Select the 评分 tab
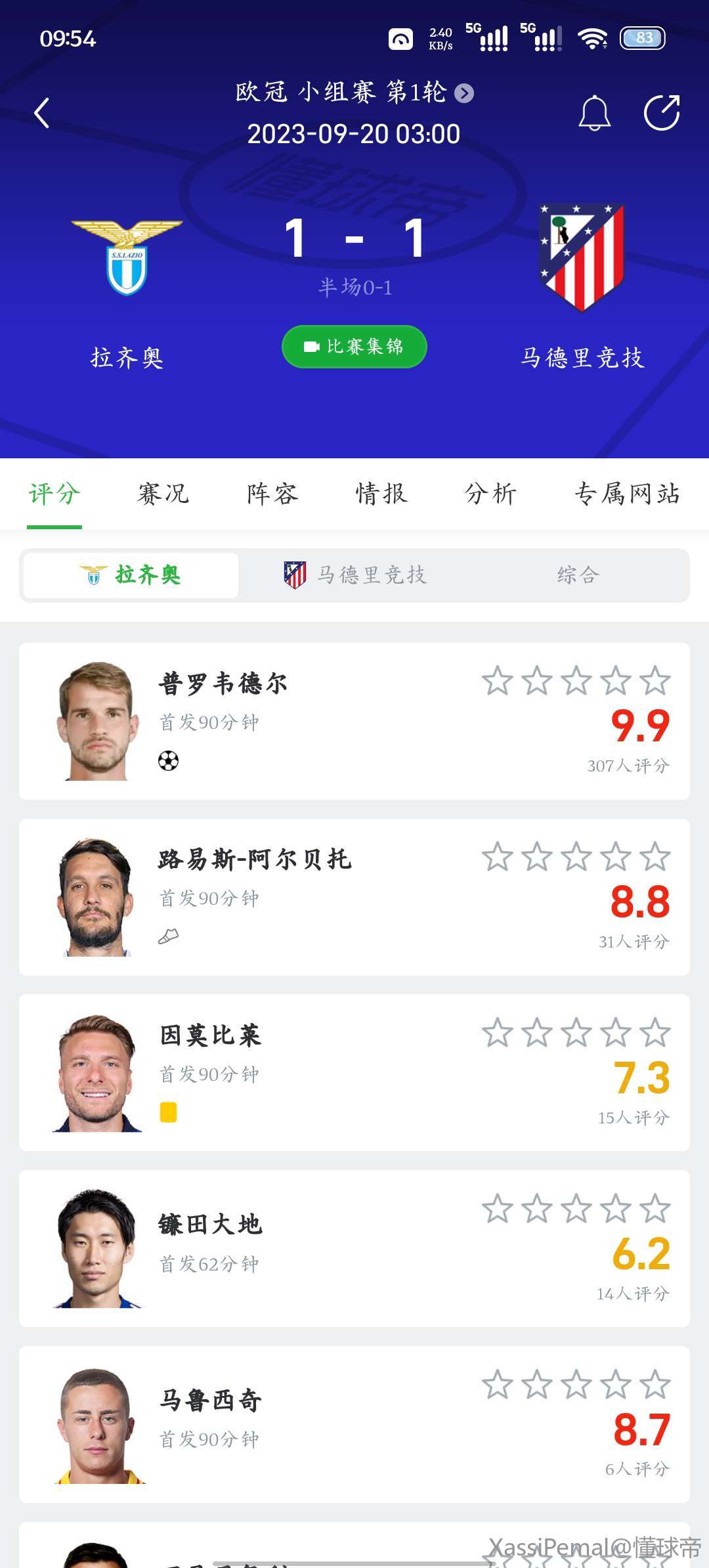709x1568 pixels. click(x=54, y=494)
